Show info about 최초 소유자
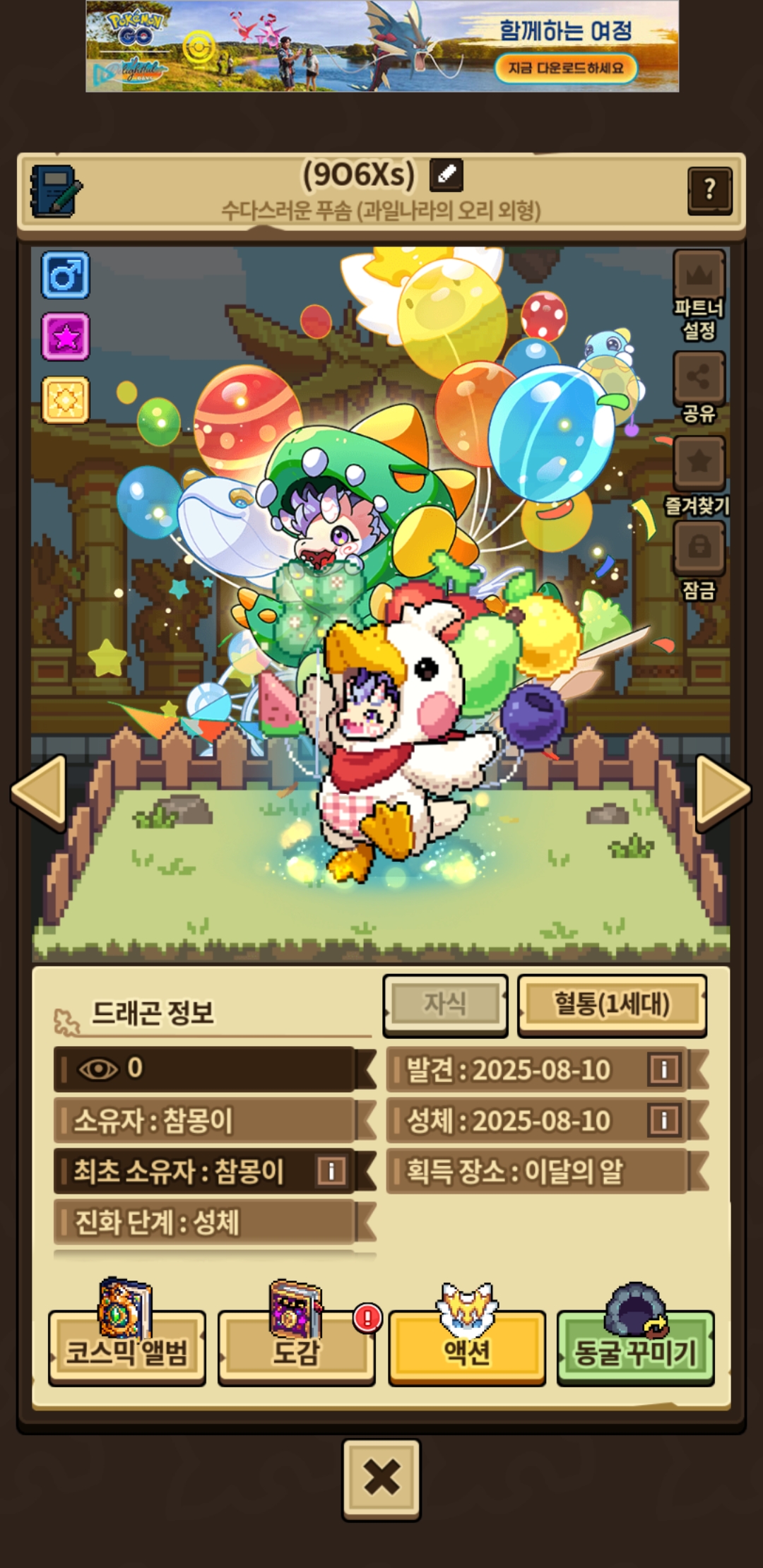 [331, 1171]
